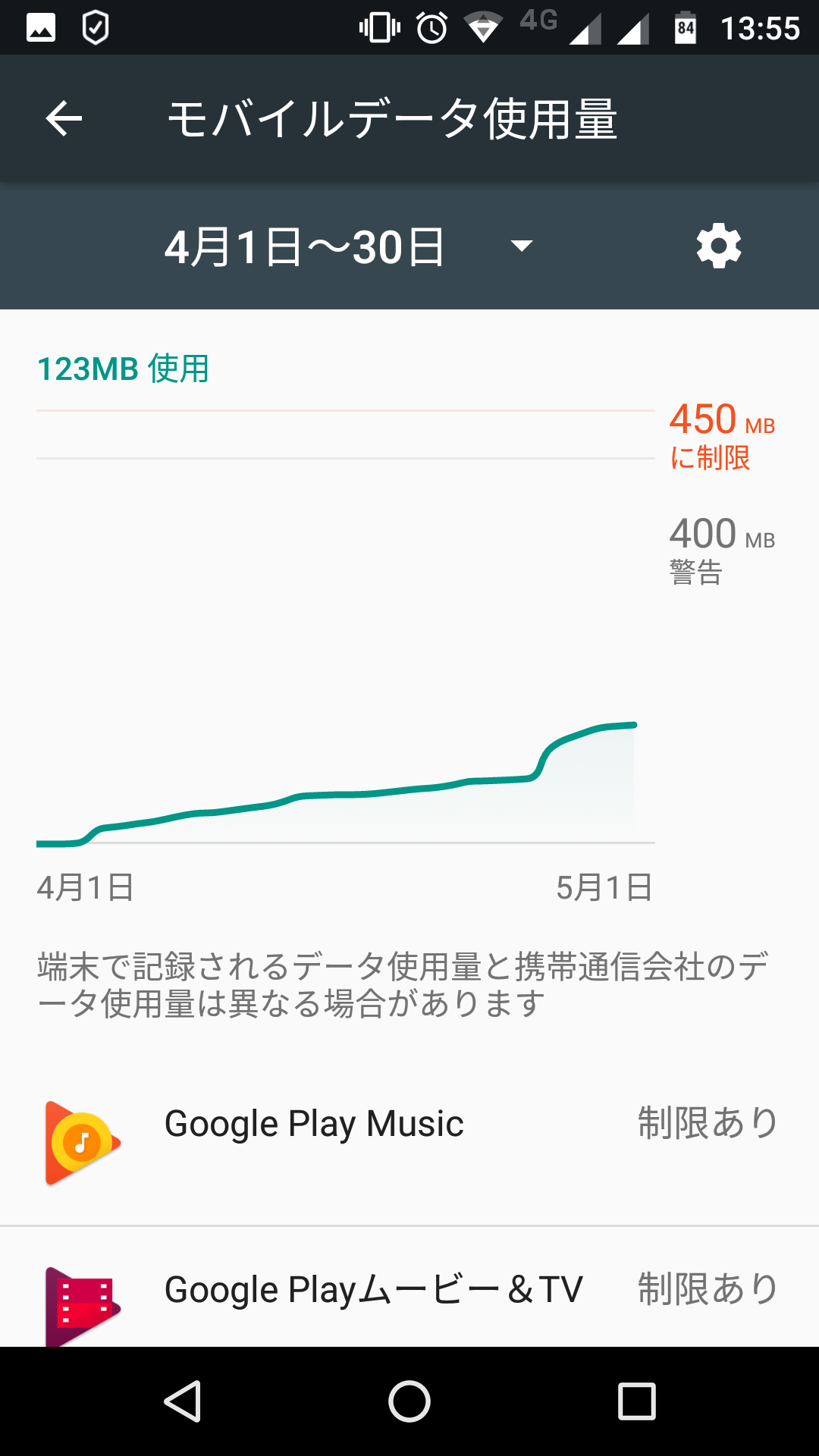The image size is (819, 1456).
Task: Tap the system home button
Action: click(x=409, y=1401)
